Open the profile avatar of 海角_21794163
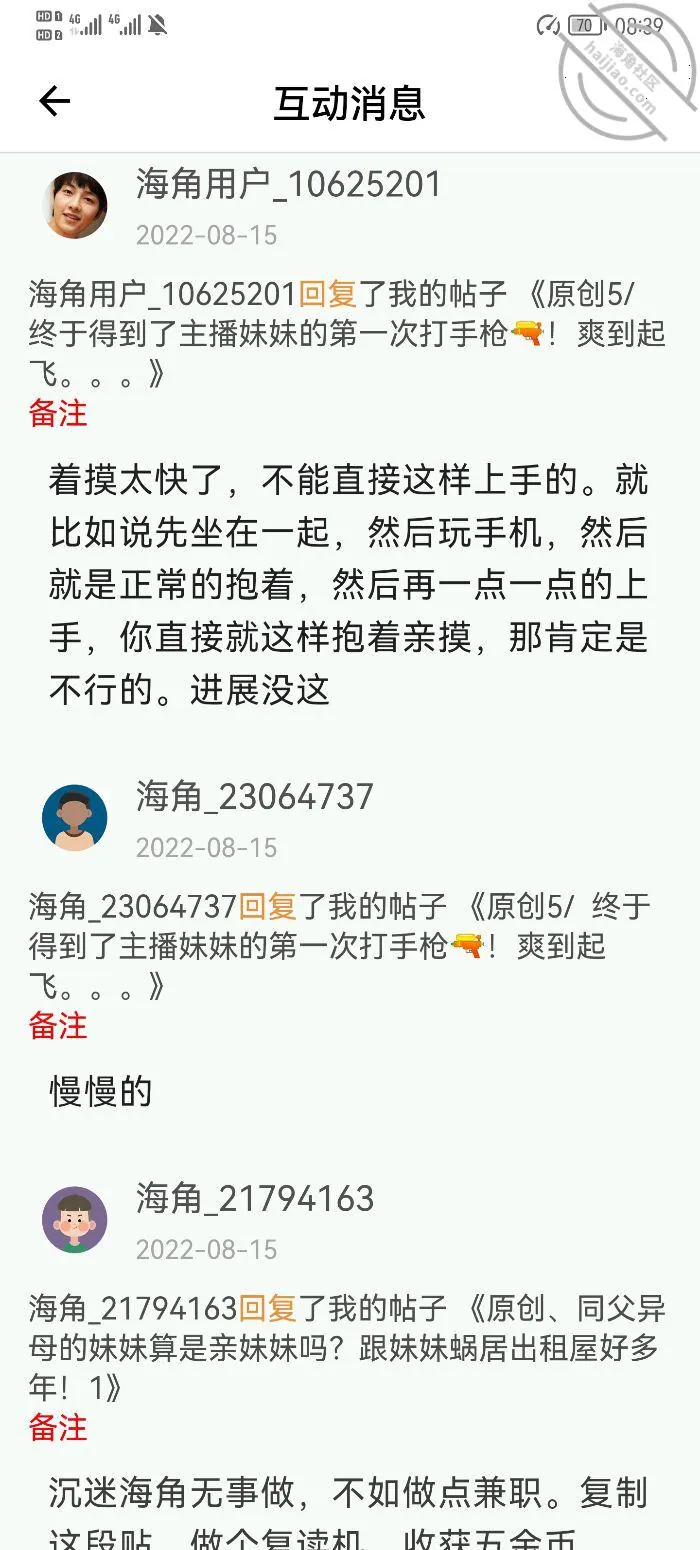 (x=75, y=1220)
